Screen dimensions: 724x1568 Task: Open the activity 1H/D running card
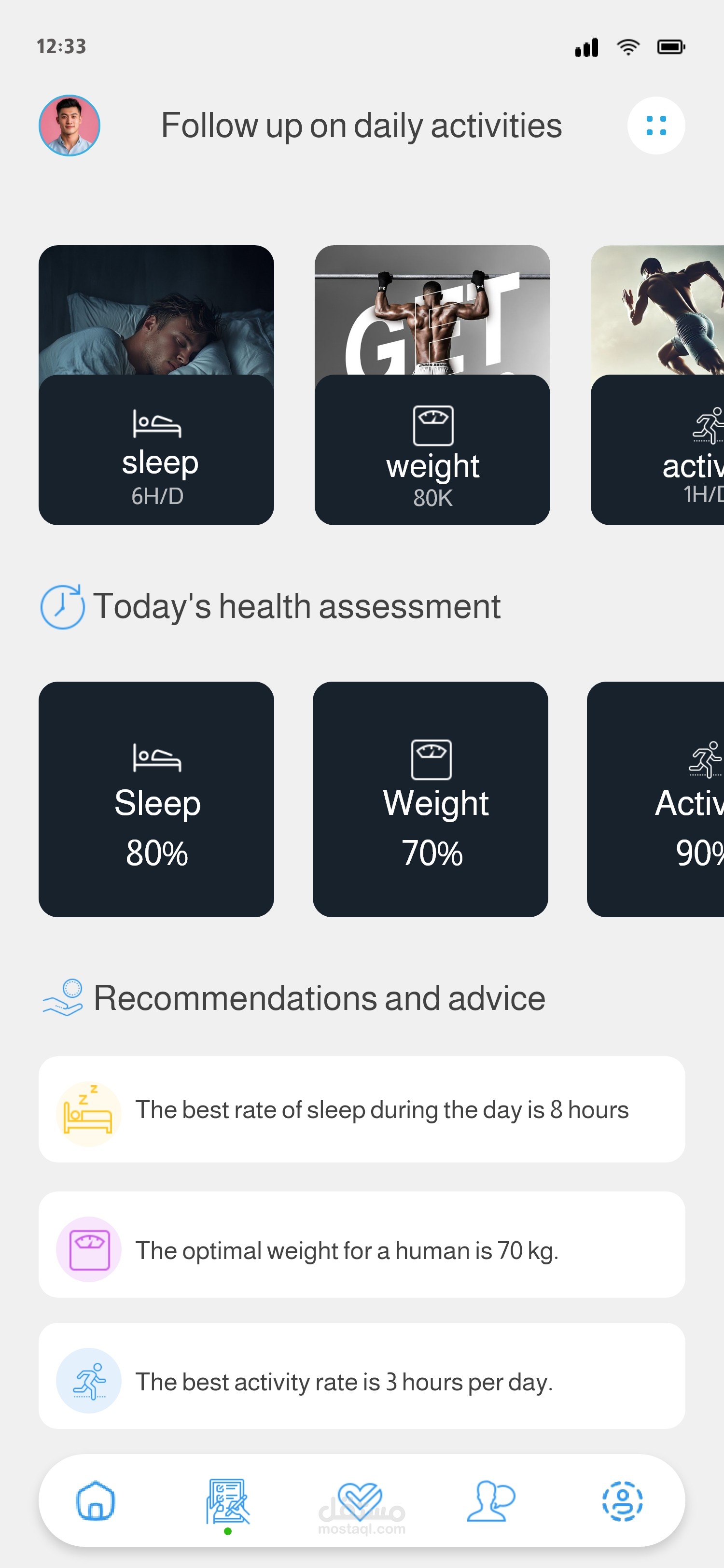click(x=658, y=385)
